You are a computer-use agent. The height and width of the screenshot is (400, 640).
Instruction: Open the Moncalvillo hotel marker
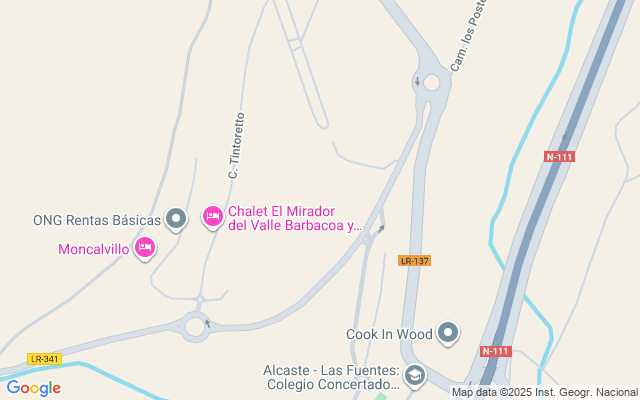coord(145,247)
